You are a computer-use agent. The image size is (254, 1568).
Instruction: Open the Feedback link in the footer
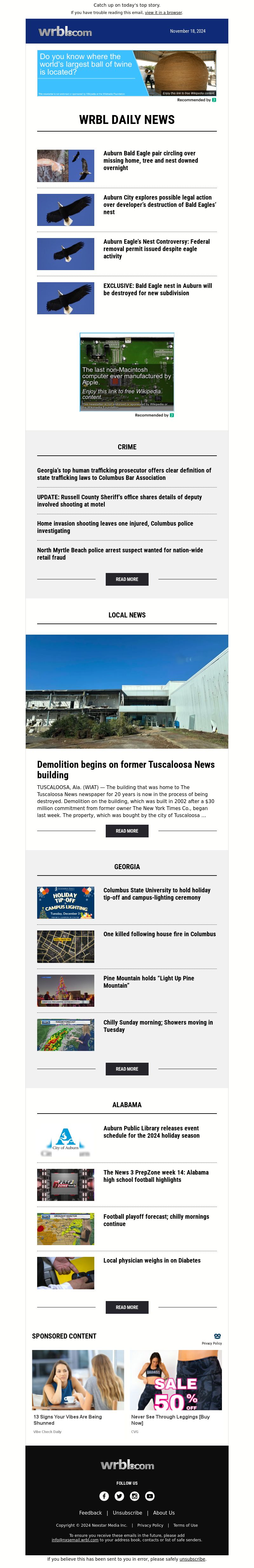click(x=90, y=1513)
